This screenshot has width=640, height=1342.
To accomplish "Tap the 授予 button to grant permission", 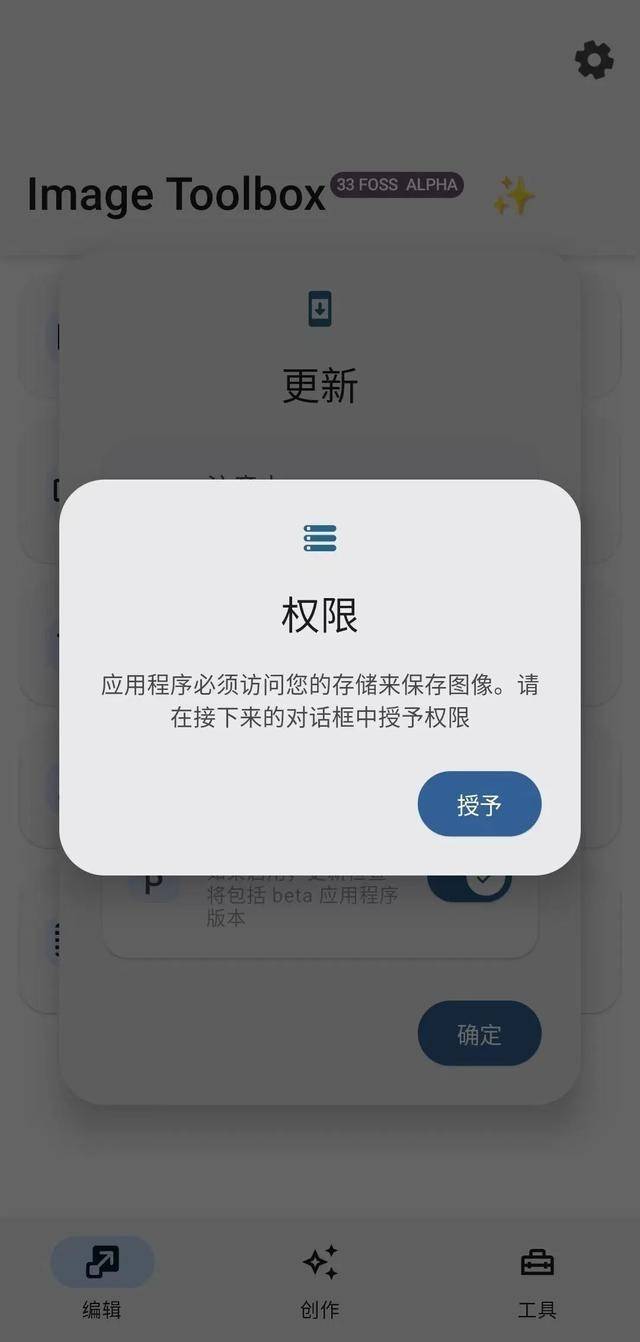I will (x=479, y=804).
